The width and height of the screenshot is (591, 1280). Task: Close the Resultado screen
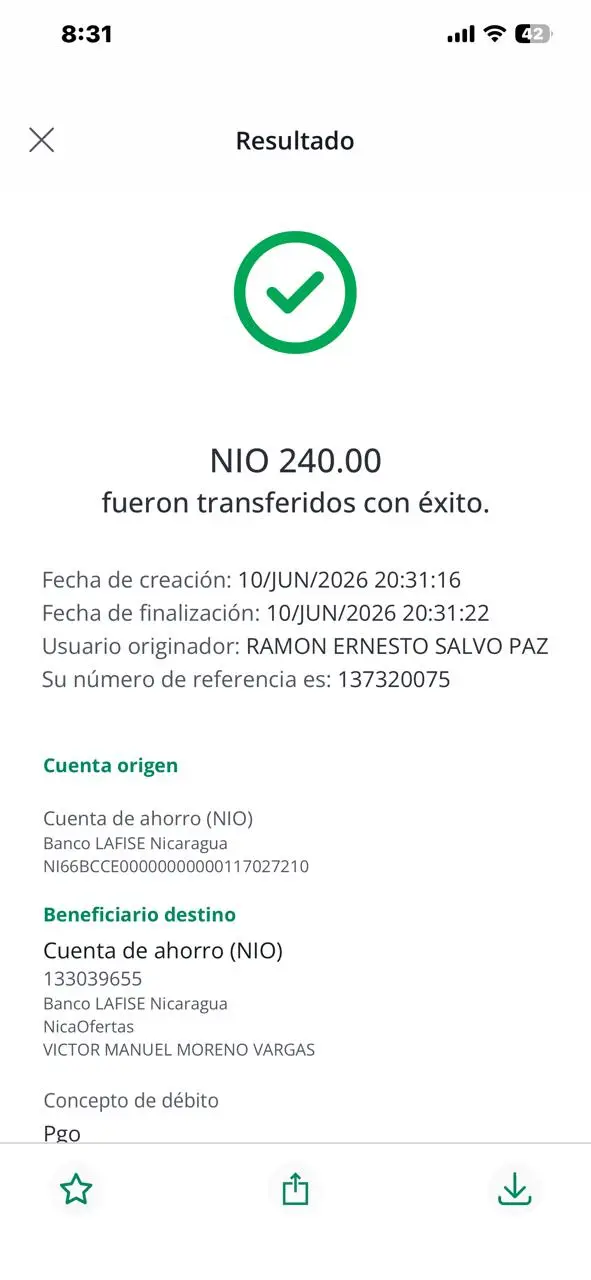click(42, 140)
